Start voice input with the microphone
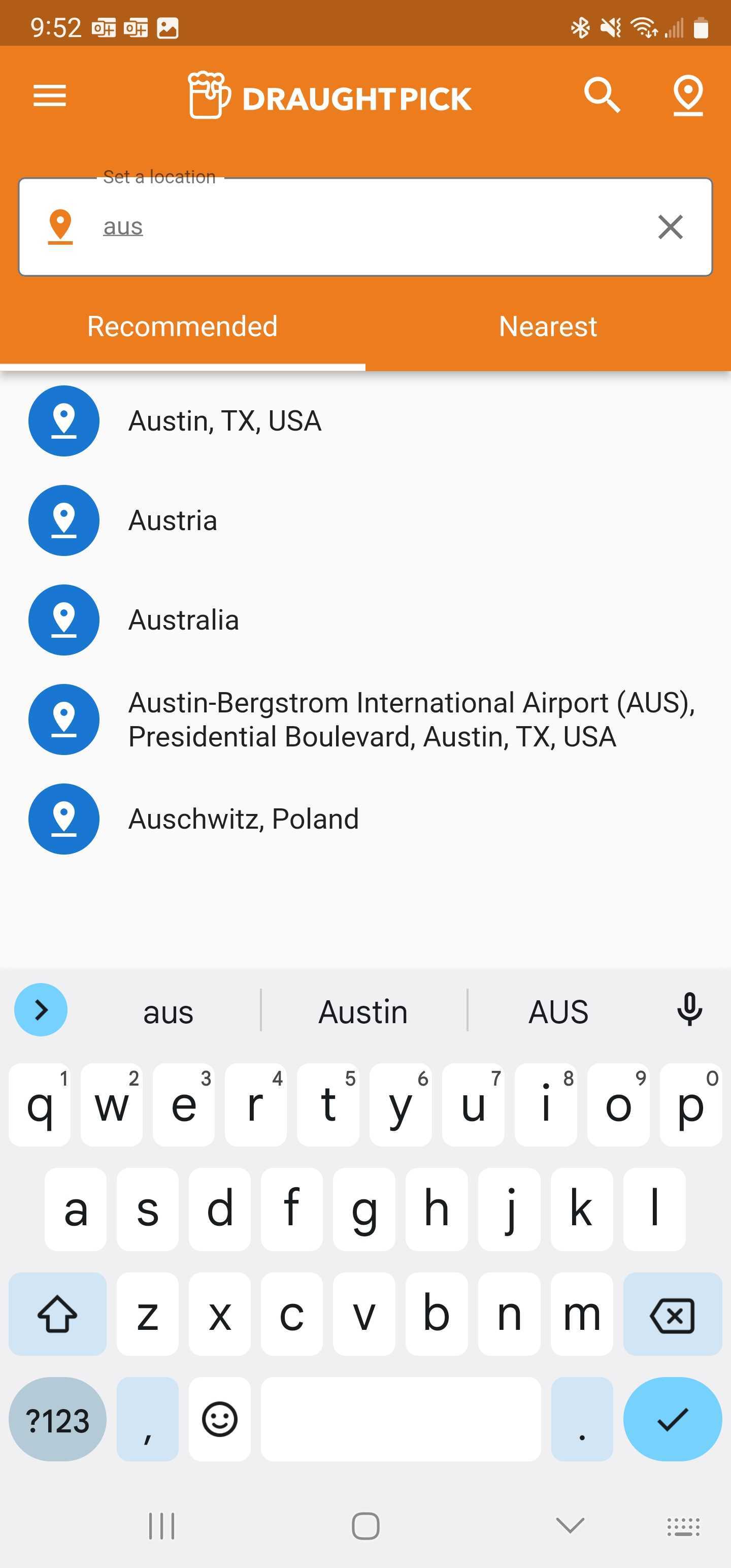This screenshot has height=1568, width=731. (x=689, y=1009)
